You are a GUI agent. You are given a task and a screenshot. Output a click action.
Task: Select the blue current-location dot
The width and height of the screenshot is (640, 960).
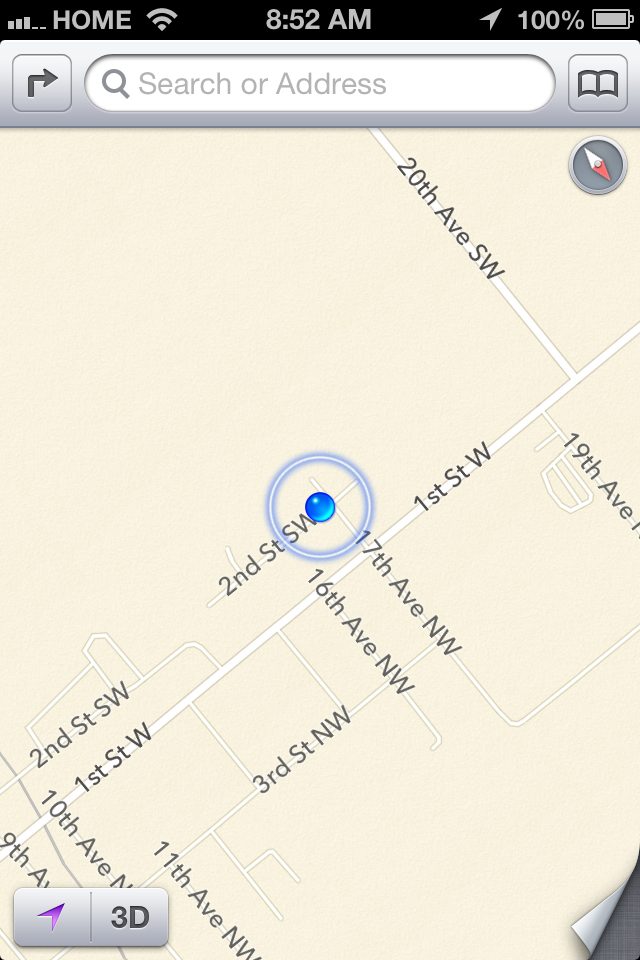(x=320, y=507)
